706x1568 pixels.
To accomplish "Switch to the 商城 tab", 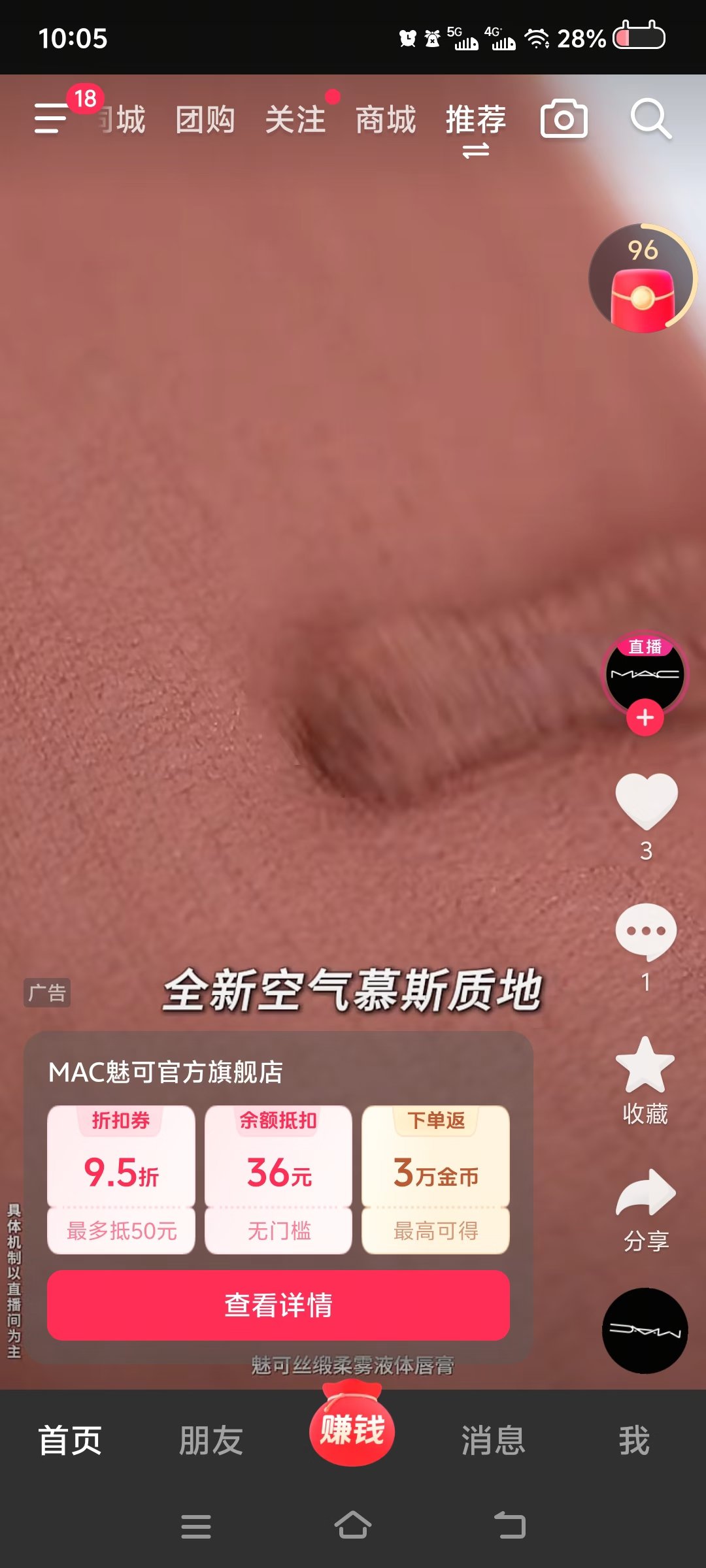I will click(x=386, y=120).
